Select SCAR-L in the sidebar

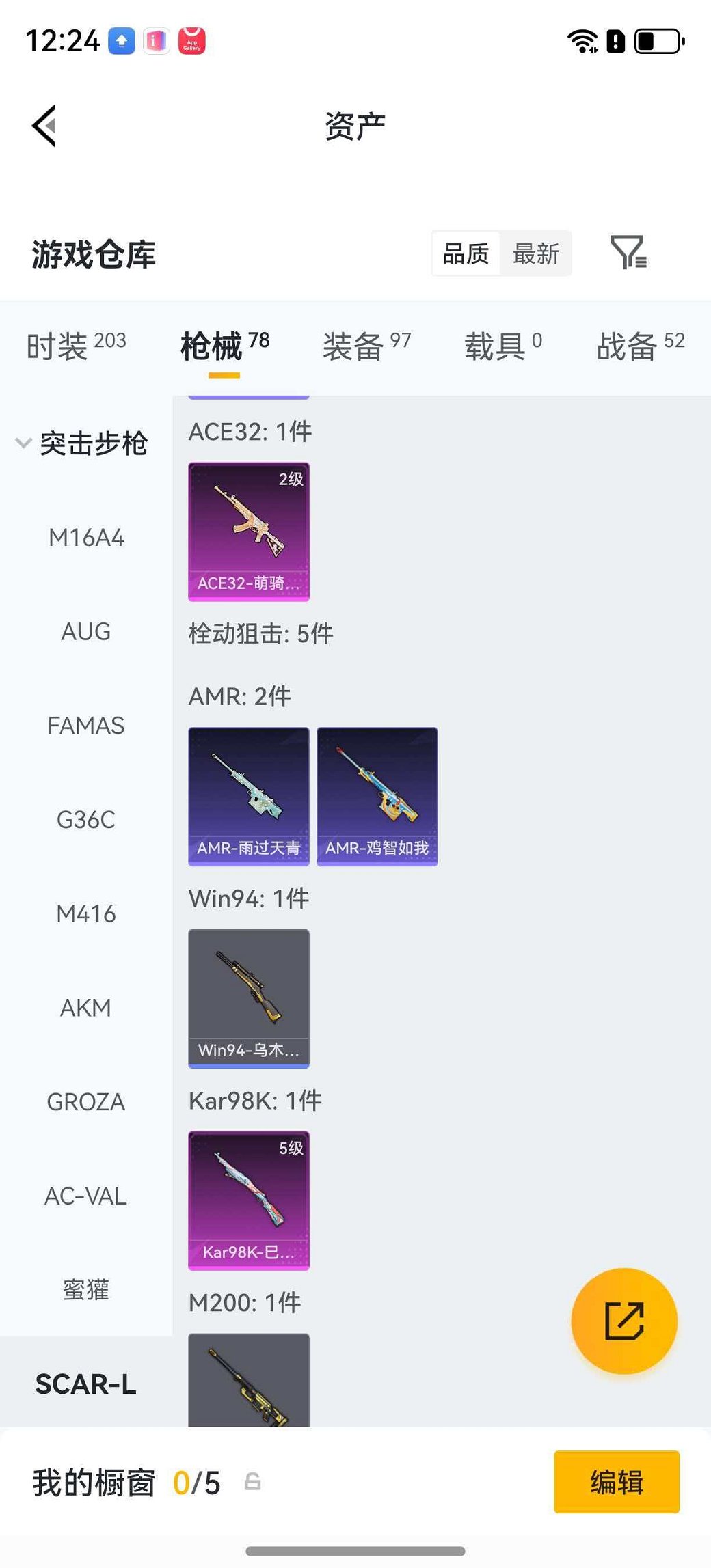coord(86,1384)
